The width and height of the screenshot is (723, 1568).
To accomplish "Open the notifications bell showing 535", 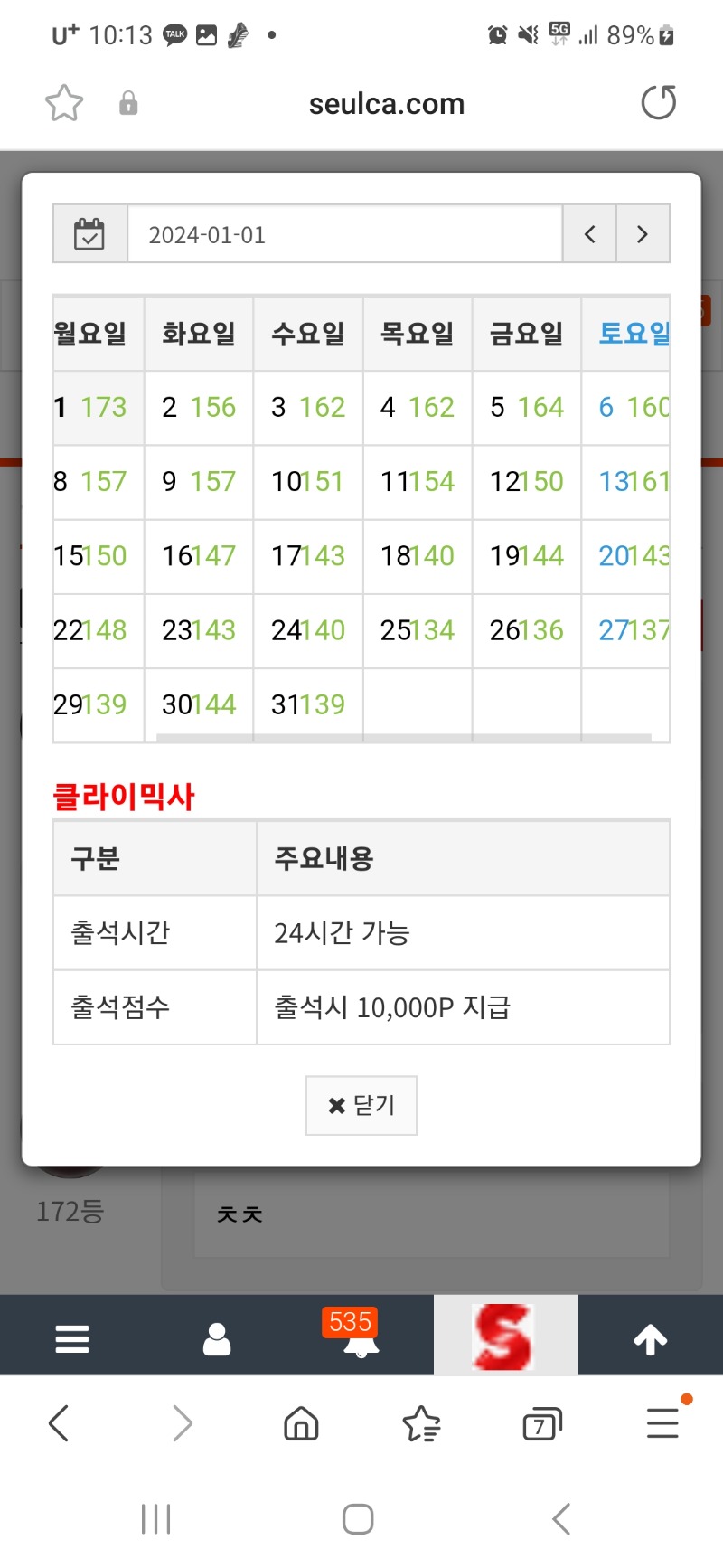I will [x=361, y=1334].
